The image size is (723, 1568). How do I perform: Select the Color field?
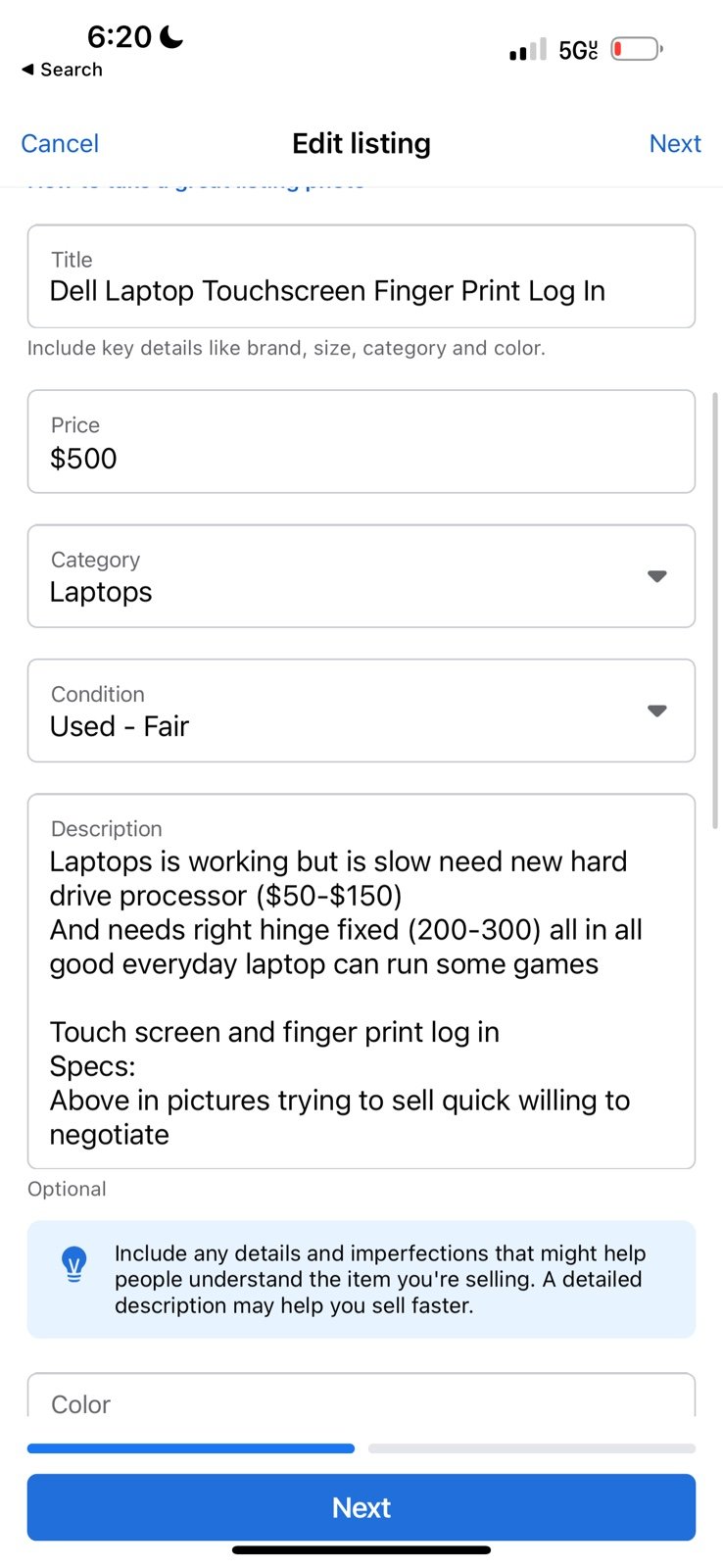point(361,1396)
